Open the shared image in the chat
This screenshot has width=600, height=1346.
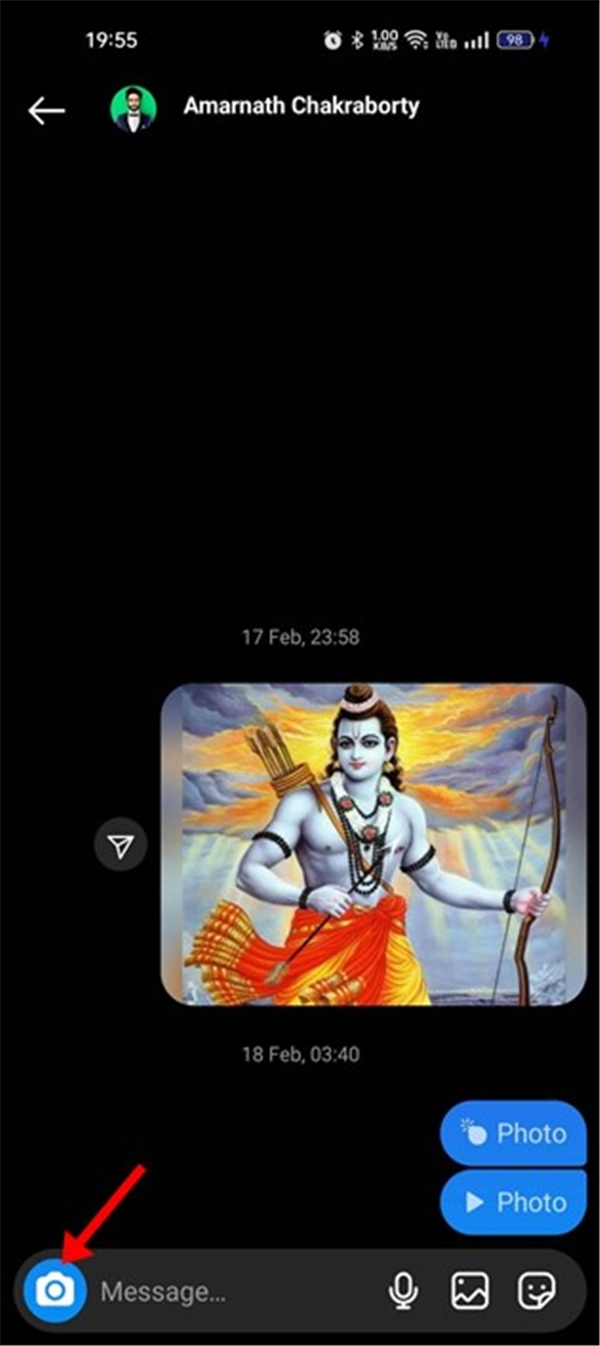[x=373, y=845]
